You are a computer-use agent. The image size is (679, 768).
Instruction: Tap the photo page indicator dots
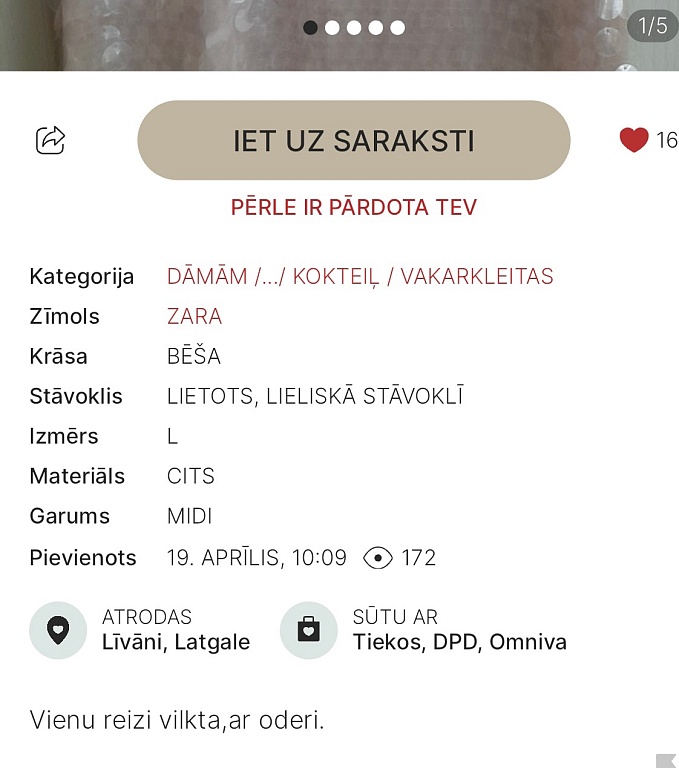354,27
